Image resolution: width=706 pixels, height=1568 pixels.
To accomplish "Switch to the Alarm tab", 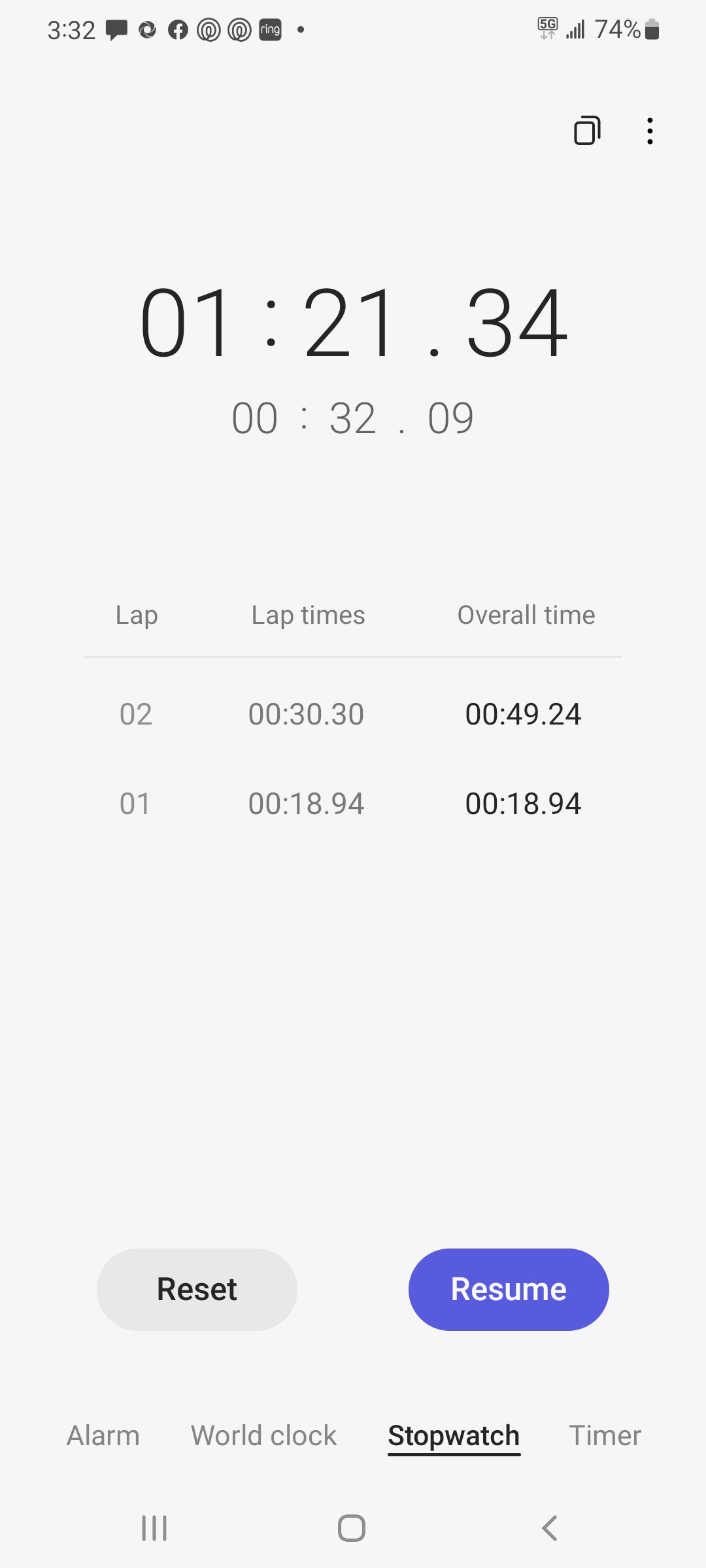I will coord(103,1435).
